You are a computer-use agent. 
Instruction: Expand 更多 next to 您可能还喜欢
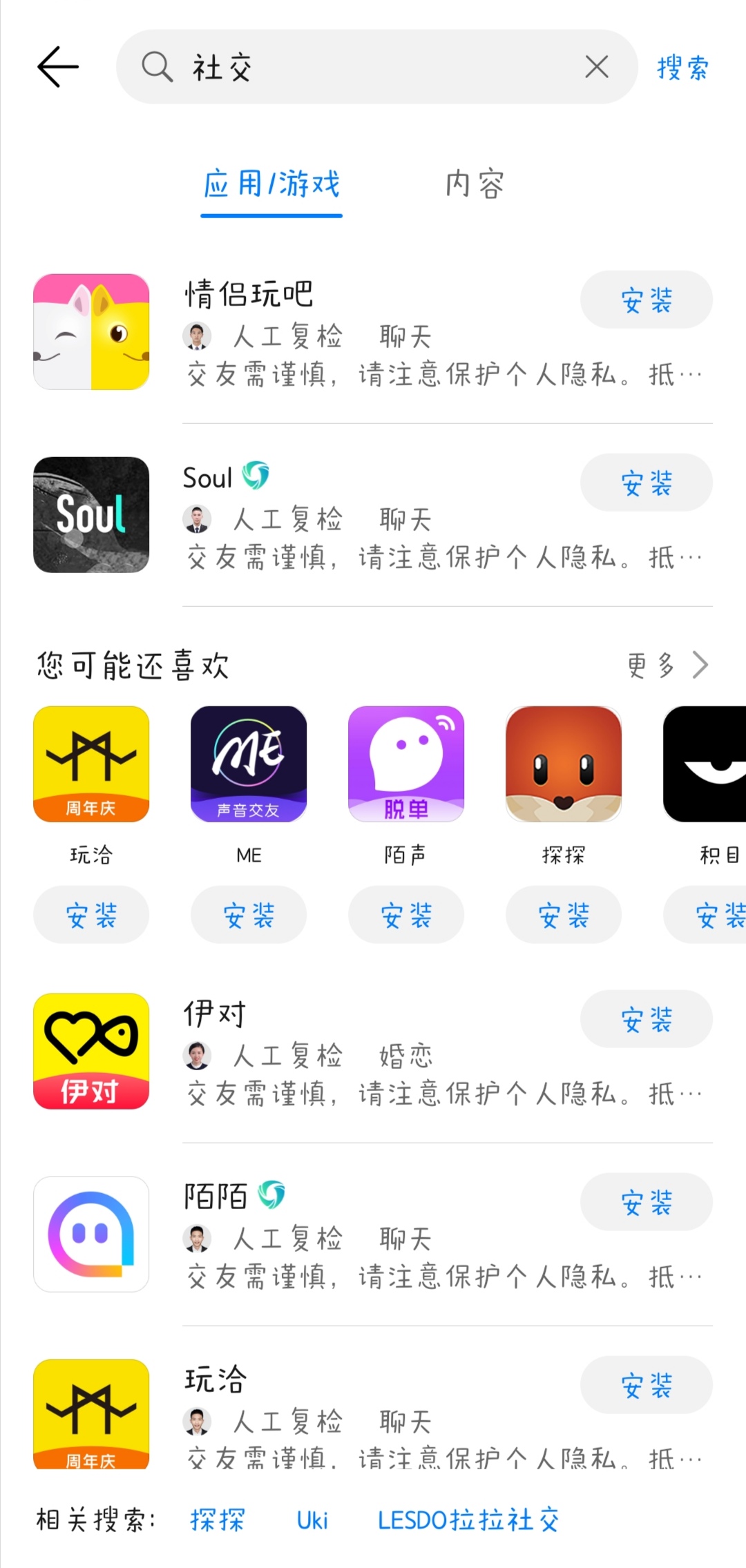667,665
